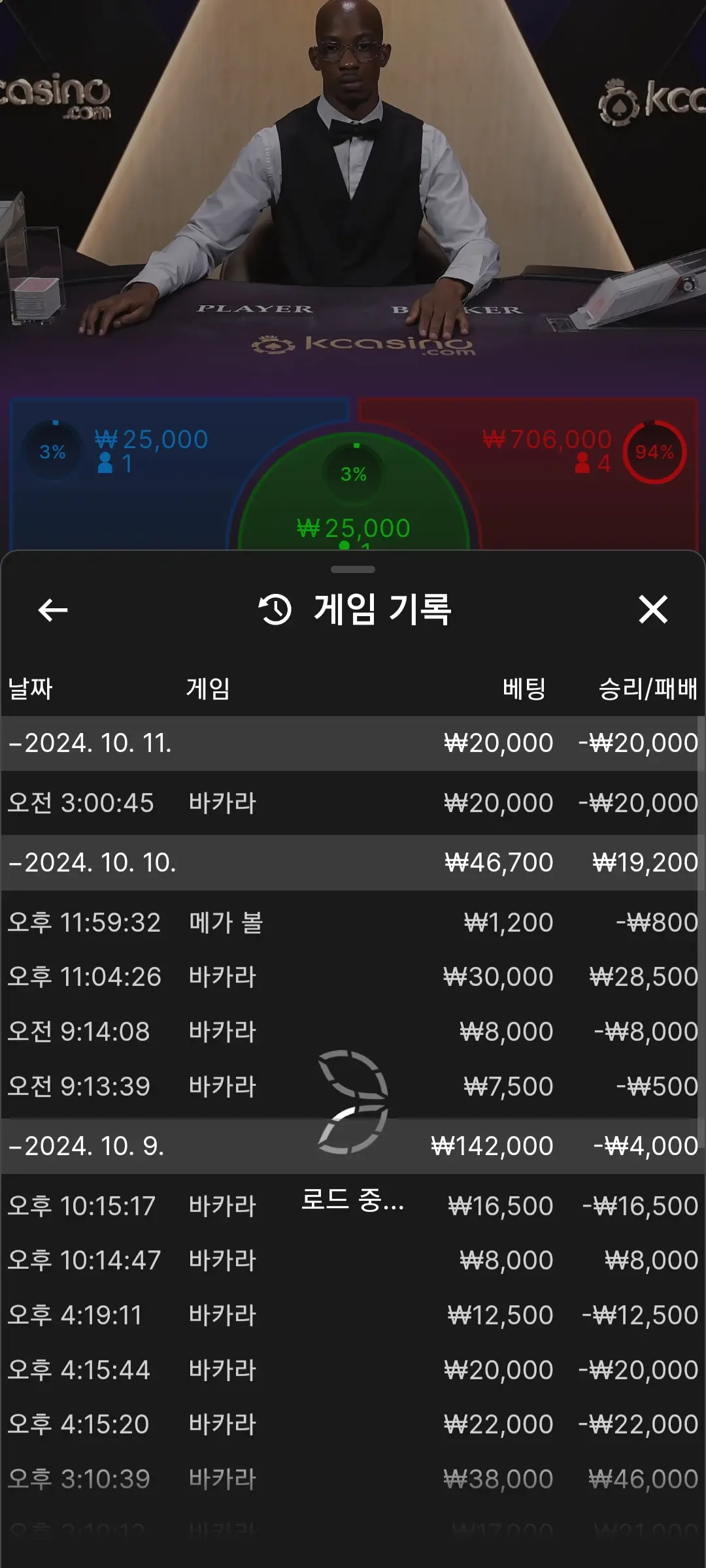
Task: Collapse the 2024. 10. 10. date group
Action: pyautogui.click(x=353, y=862)
